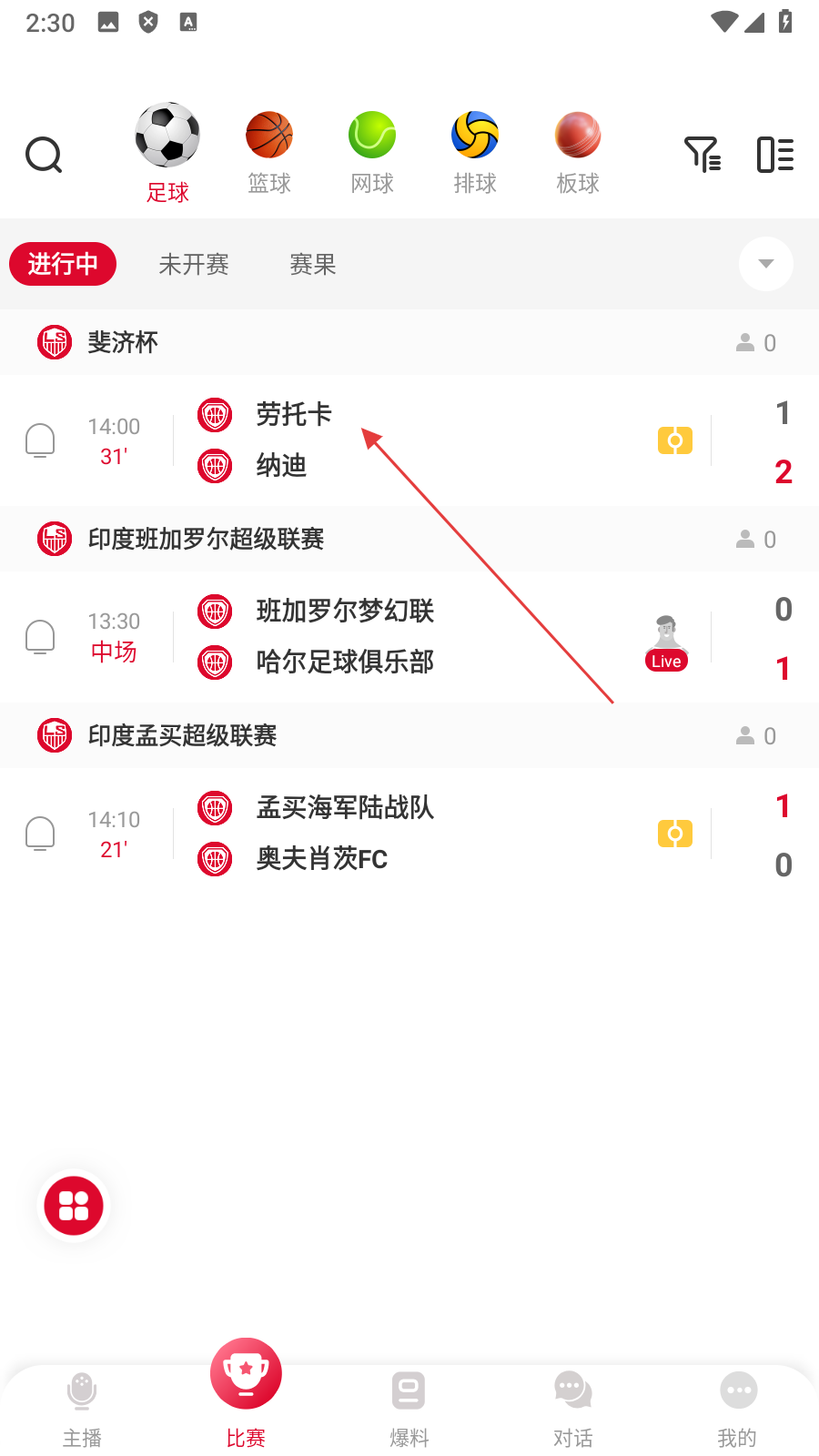Watch Live stream for 班加罗尔梦幻联 match

(x=666, y=642)
